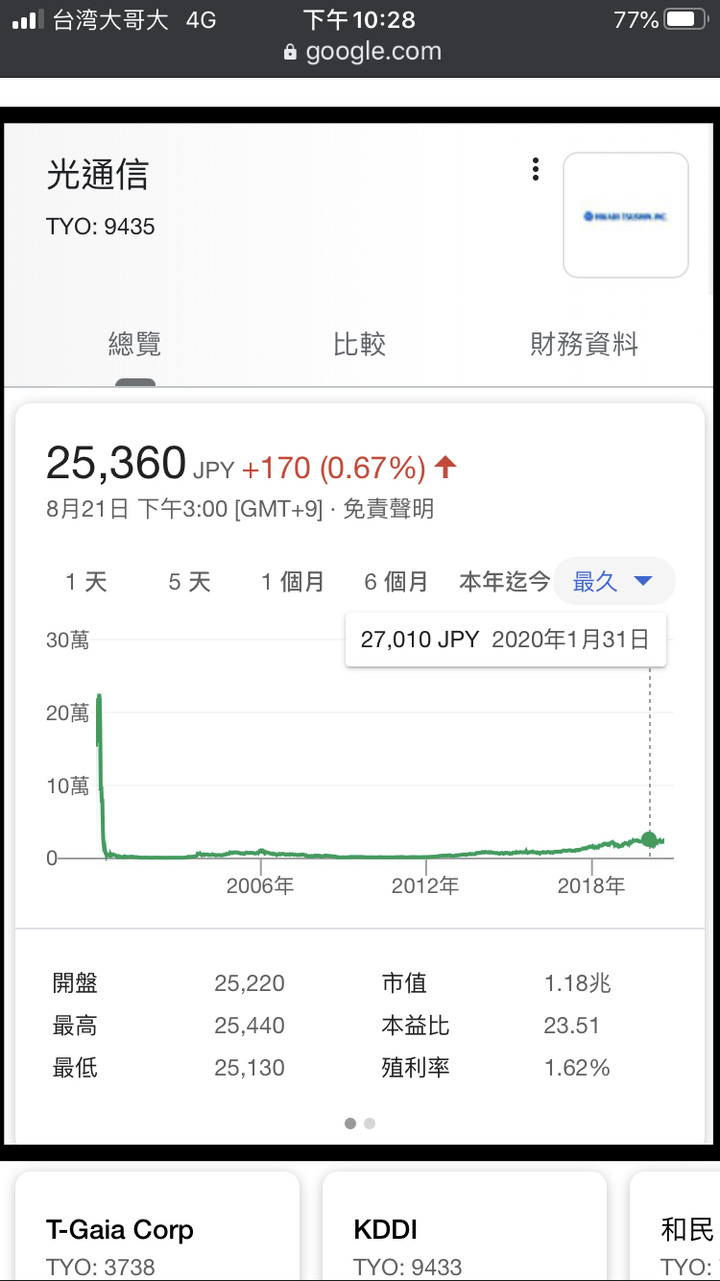Viewport: 720px width, 1281px height.
Task: Open the T-Gaia Corp stock card
Action: pos(157,1227)
